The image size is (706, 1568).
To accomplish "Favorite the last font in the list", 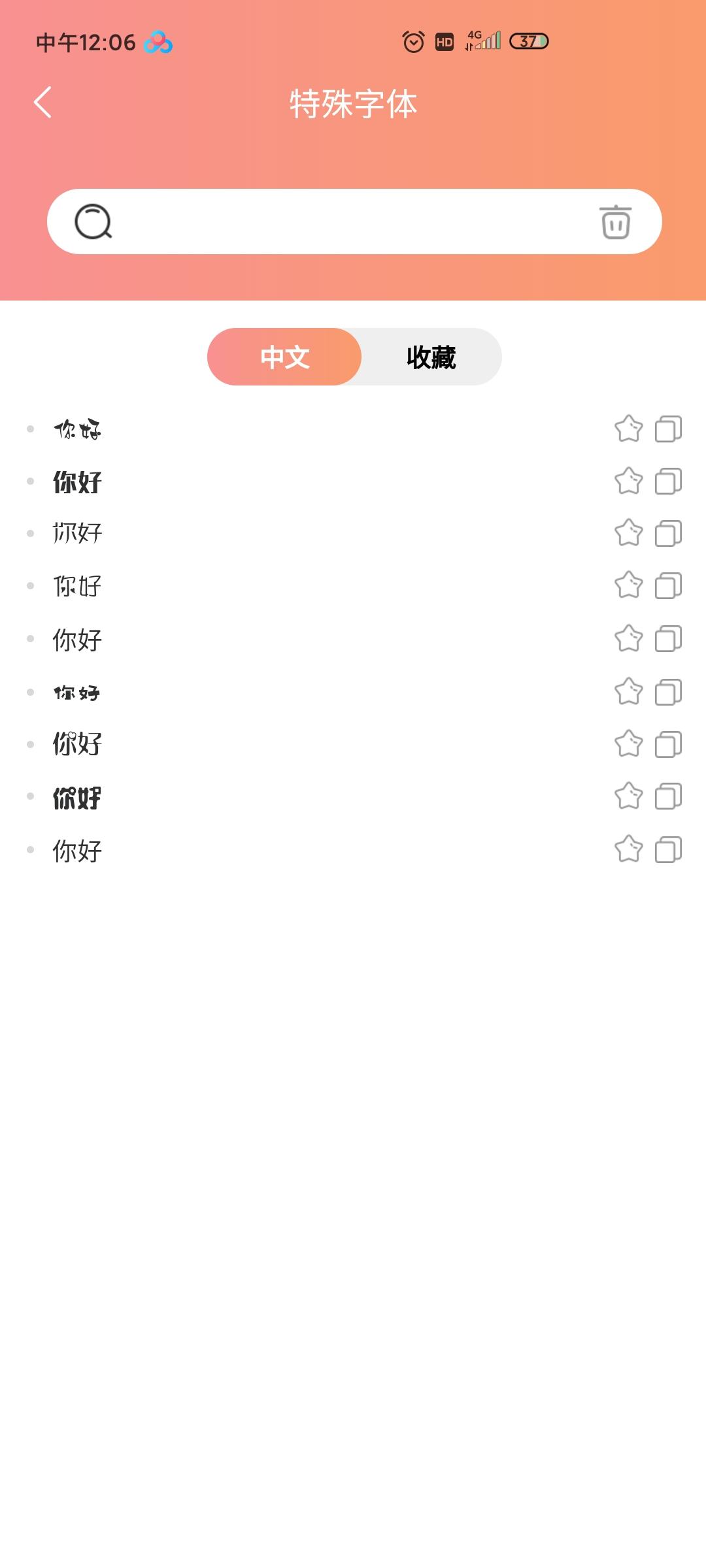I will [629, 851].
